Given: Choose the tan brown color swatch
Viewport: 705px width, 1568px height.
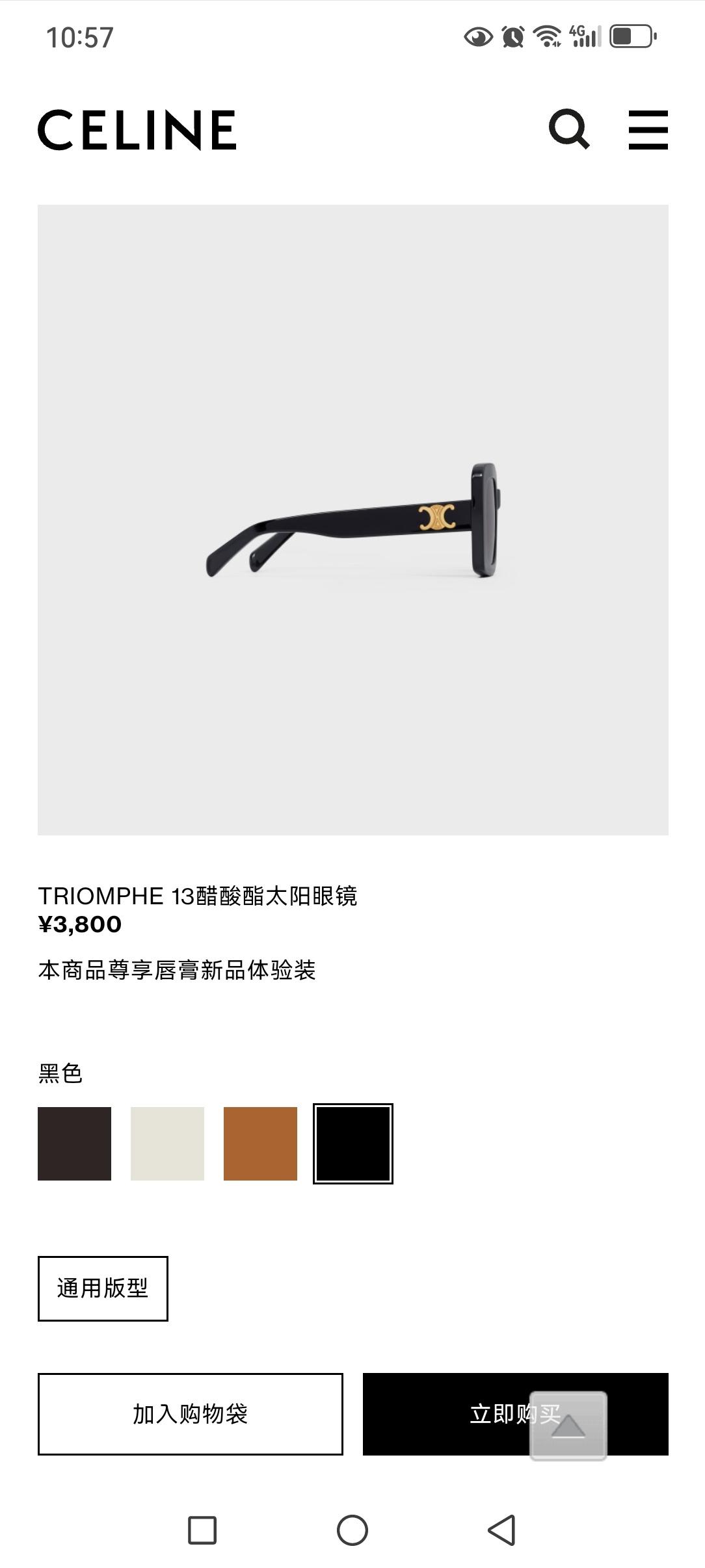Looking at the screenshot, I should coord(260,1143).
